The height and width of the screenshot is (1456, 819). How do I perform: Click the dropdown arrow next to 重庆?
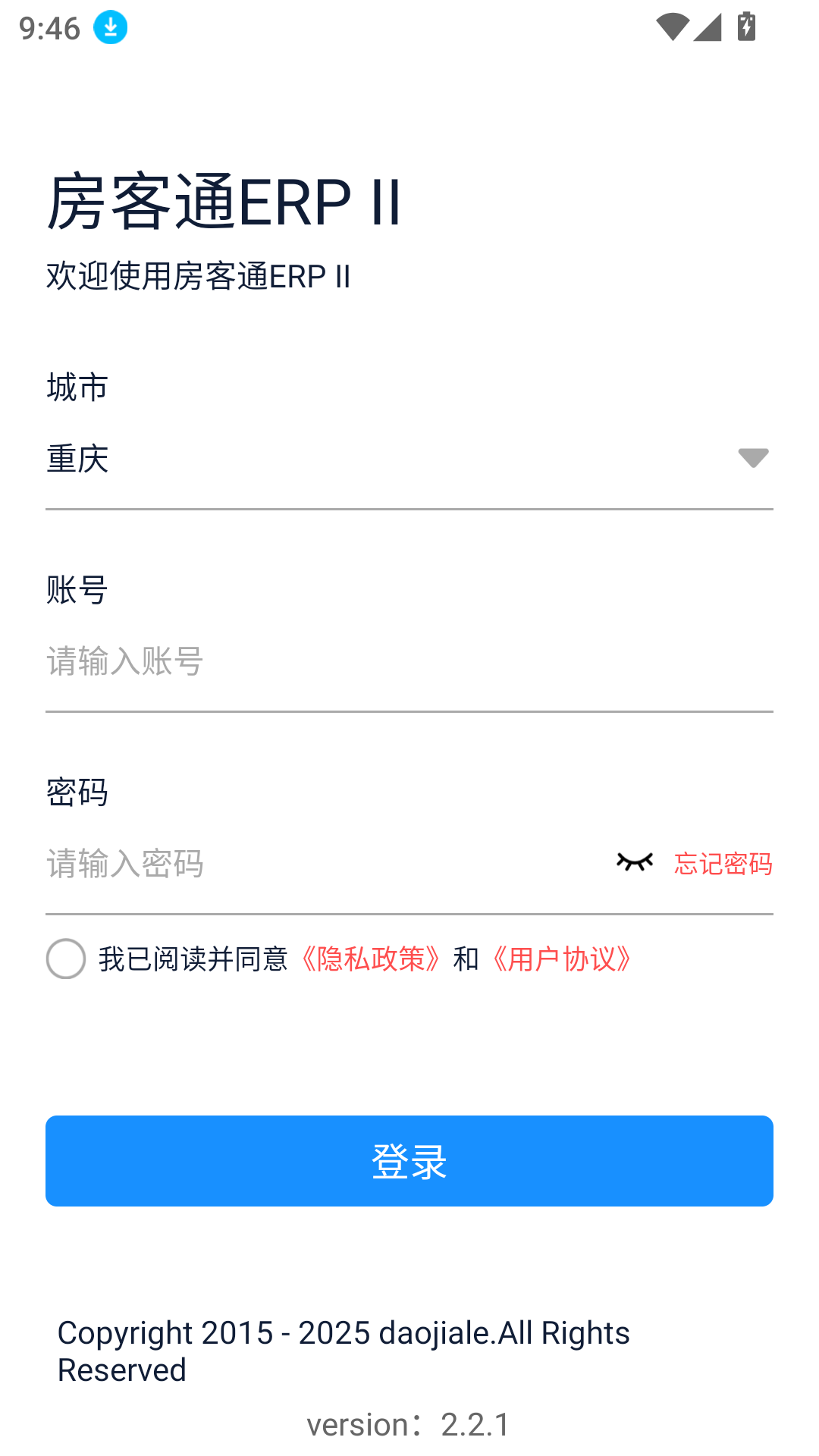coord(753,460)
